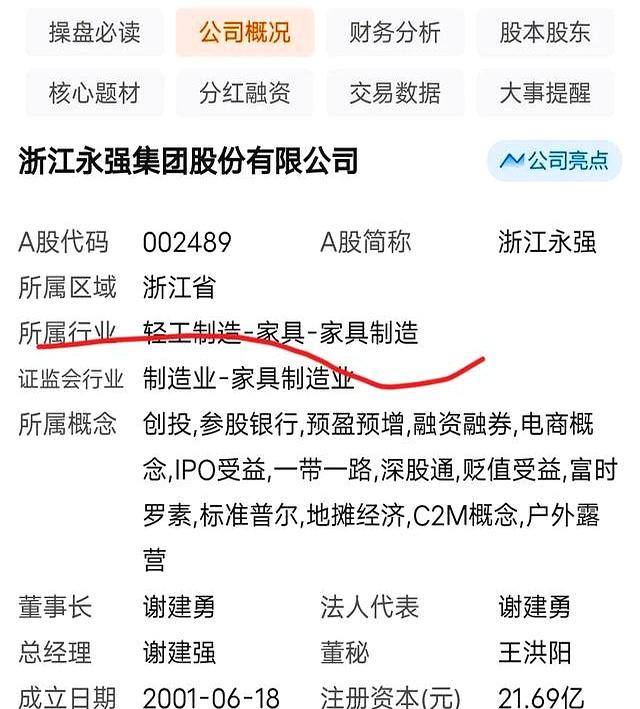Switch to the 操盘必读 tab
640x709 pixels.
coord(95,32)
